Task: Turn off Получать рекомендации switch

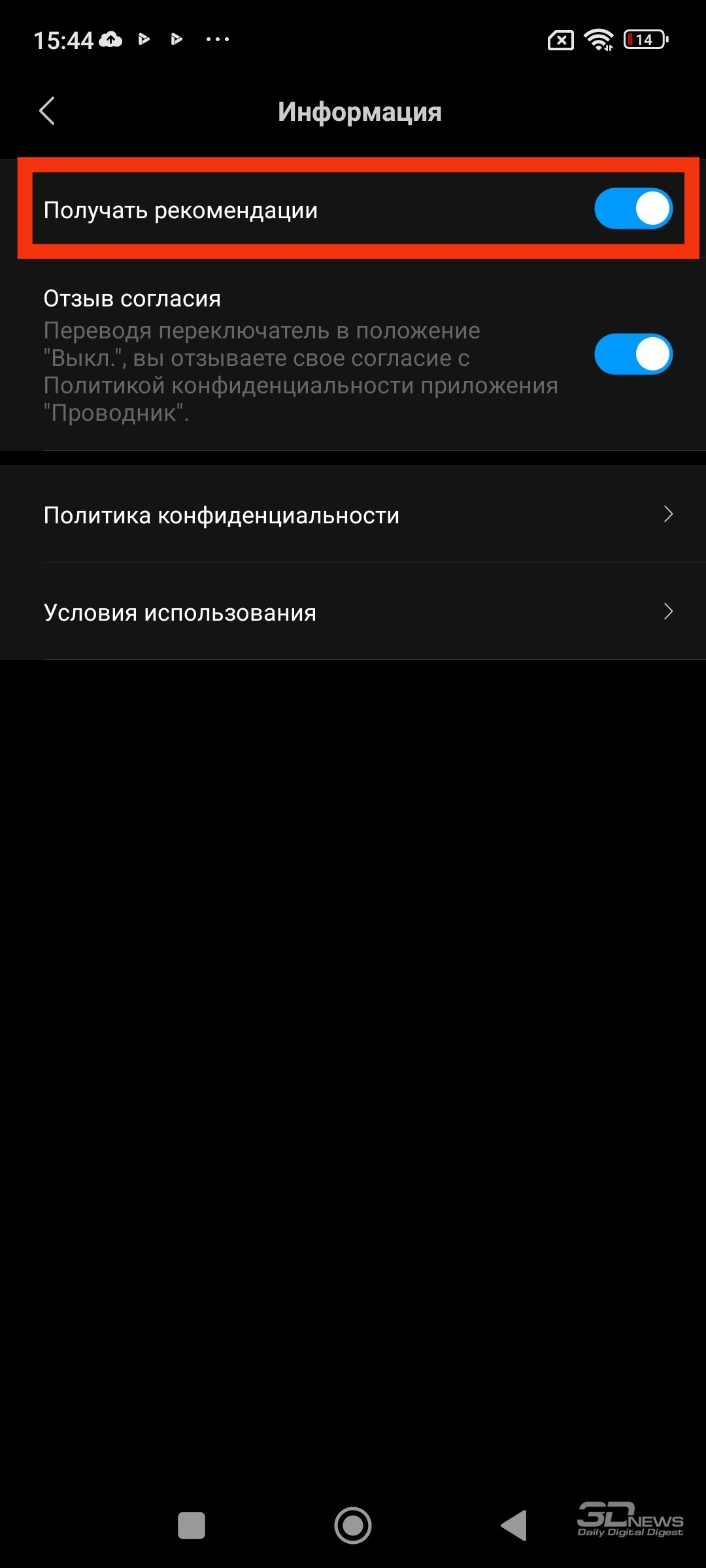Action: pyautogui.click(x=633, y=209)
